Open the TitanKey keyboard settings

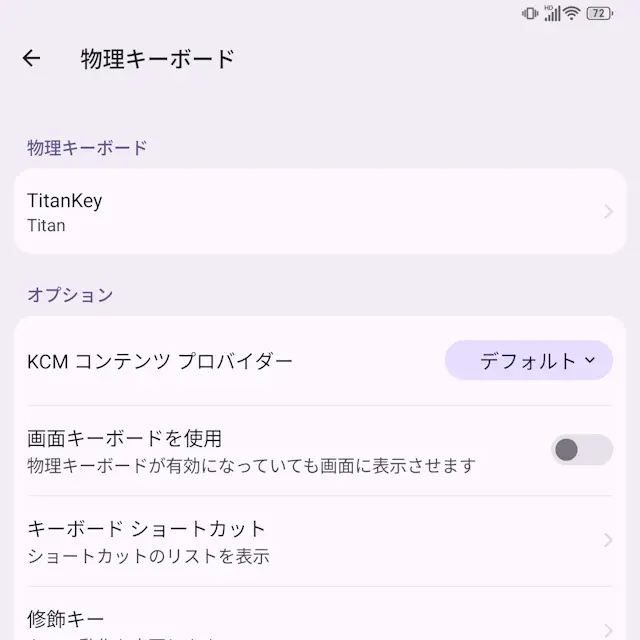(x=320, y=212)
